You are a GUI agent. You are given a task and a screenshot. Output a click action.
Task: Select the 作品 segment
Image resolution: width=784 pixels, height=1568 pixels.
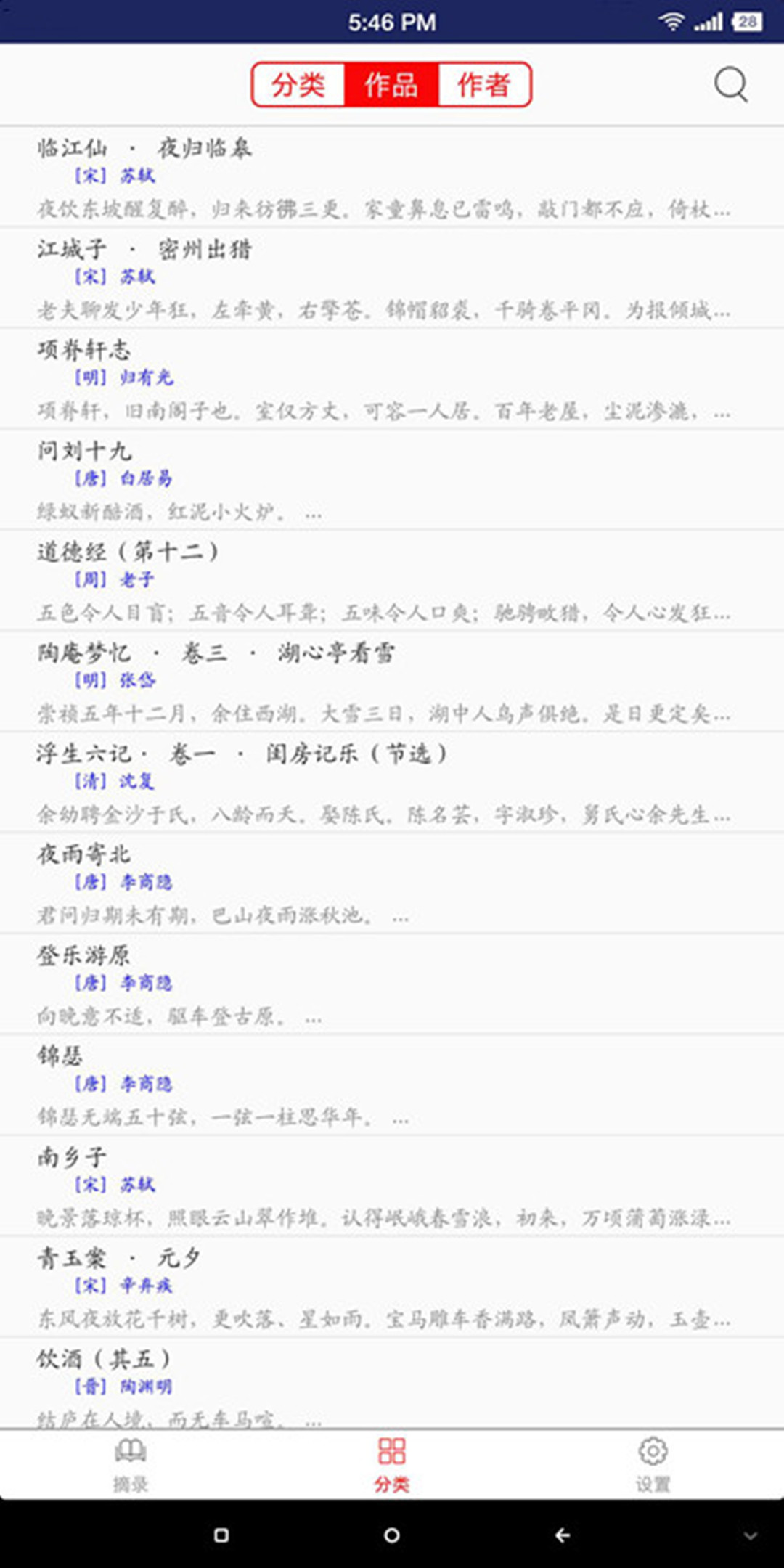point(391,85)
